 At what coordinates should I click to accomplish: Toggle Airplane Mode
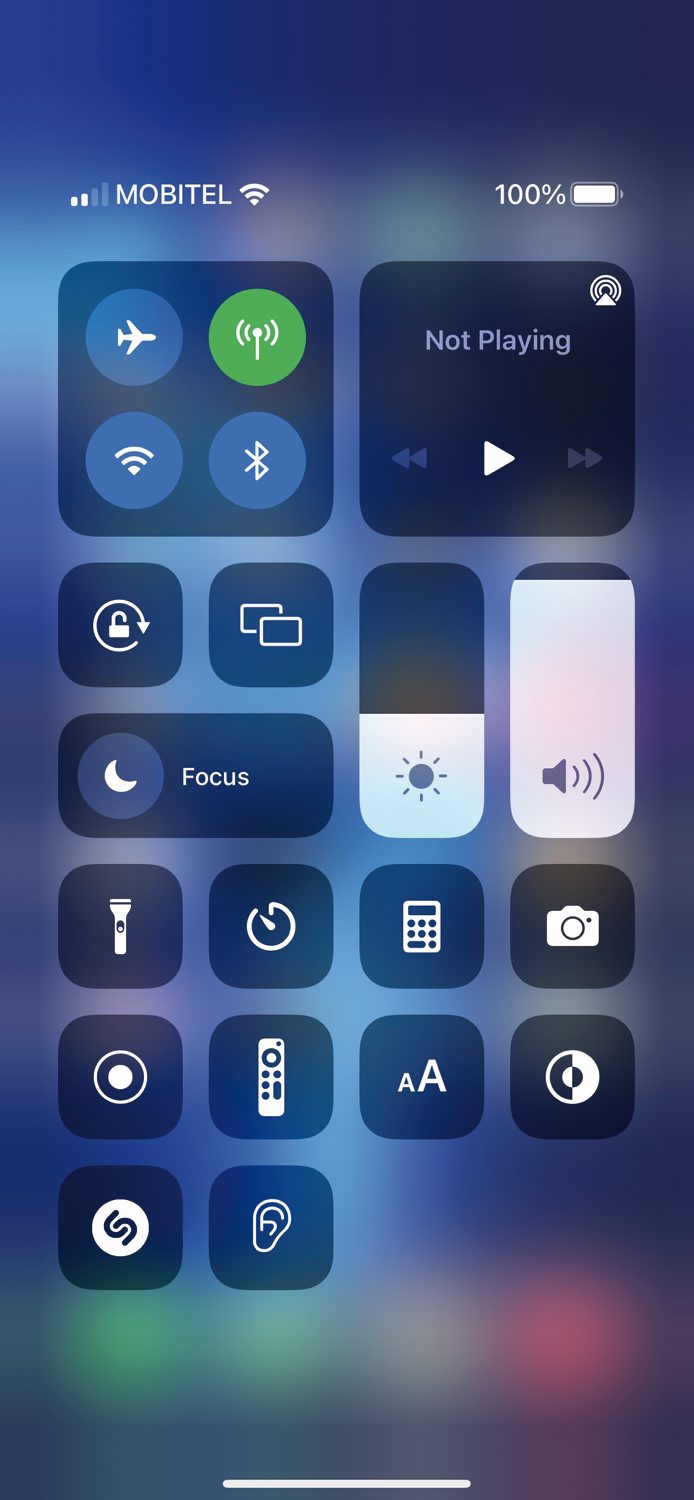click(135, 338)
